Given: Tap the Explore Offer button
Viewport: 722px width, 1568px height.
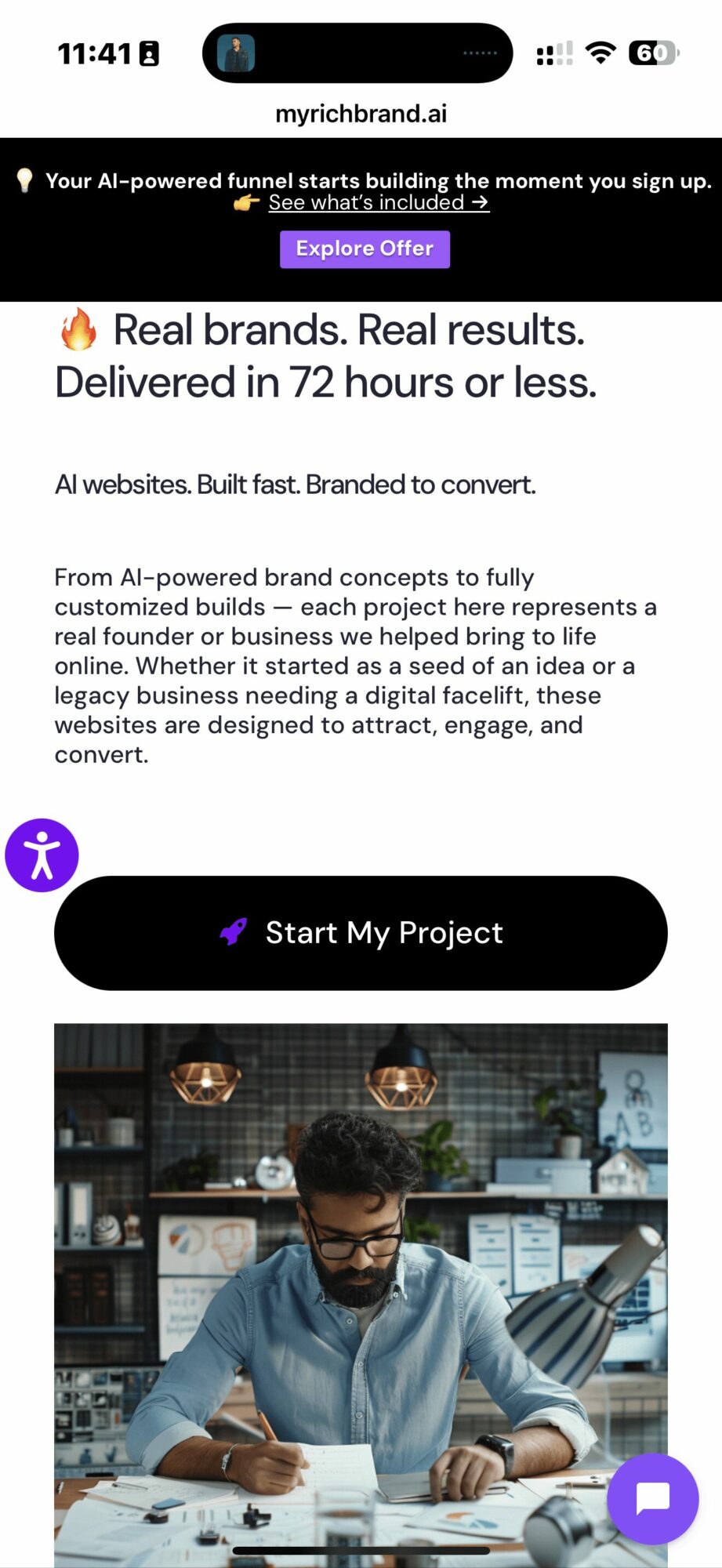Looking at the screenshot, I should 365,249.
